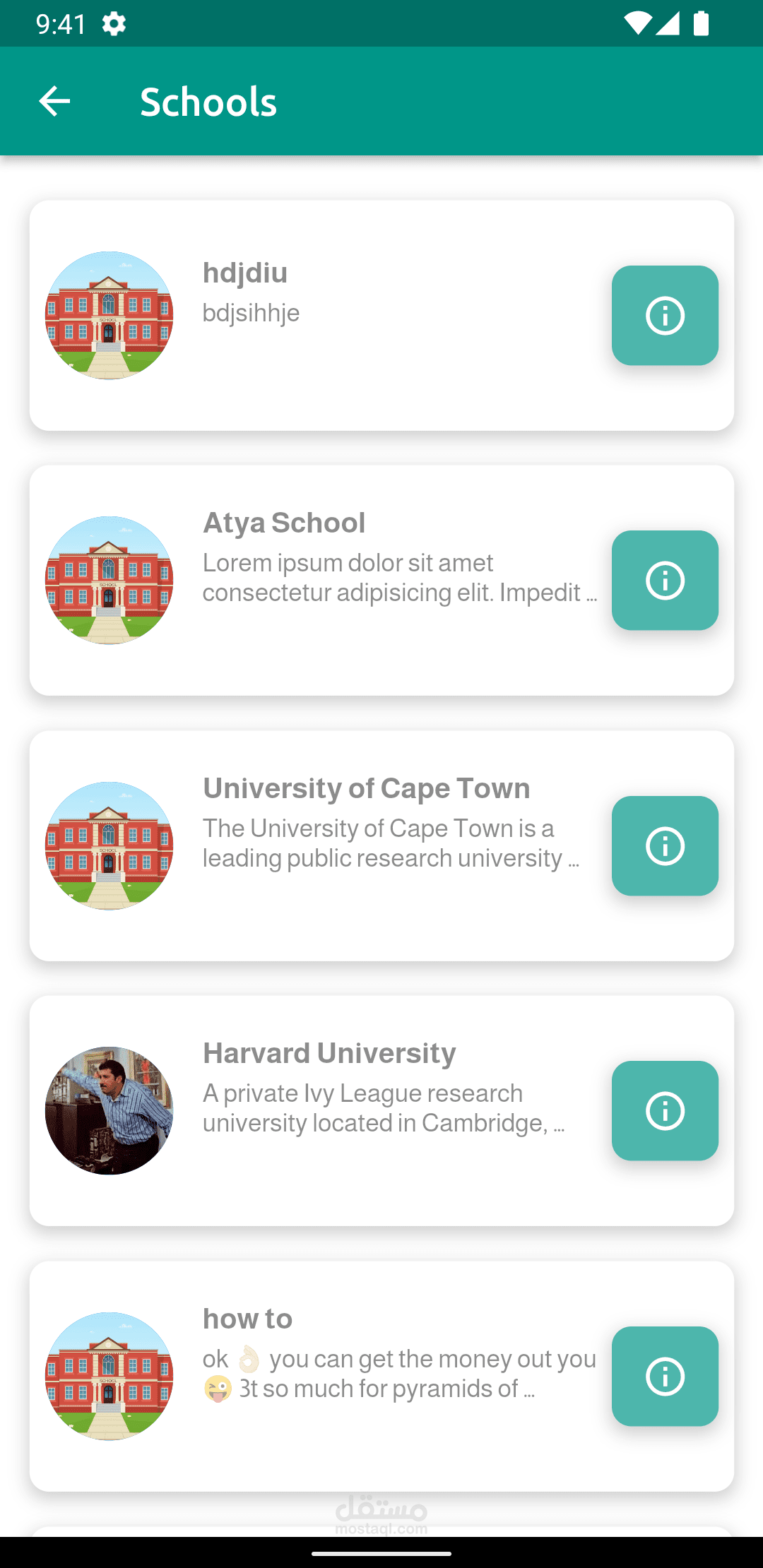
Task: Show details of University of Cape Town
Action: [665, 846]
